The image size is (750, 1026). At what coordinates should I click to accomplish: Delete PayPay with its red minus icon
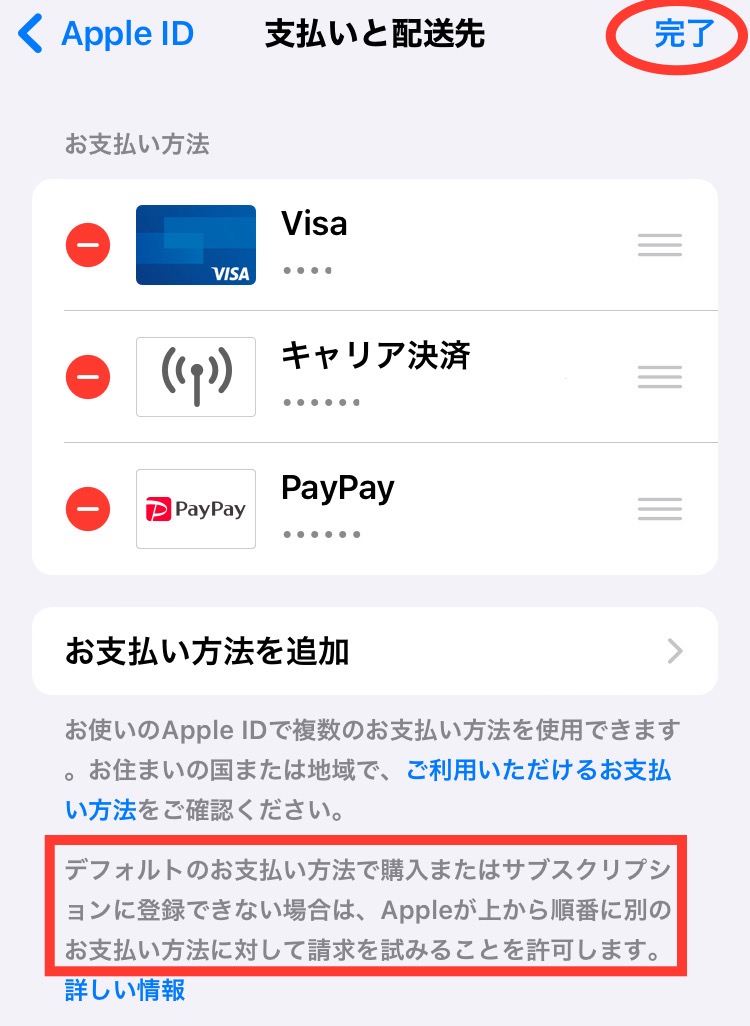pyautogui.click(x=88, y=509)
